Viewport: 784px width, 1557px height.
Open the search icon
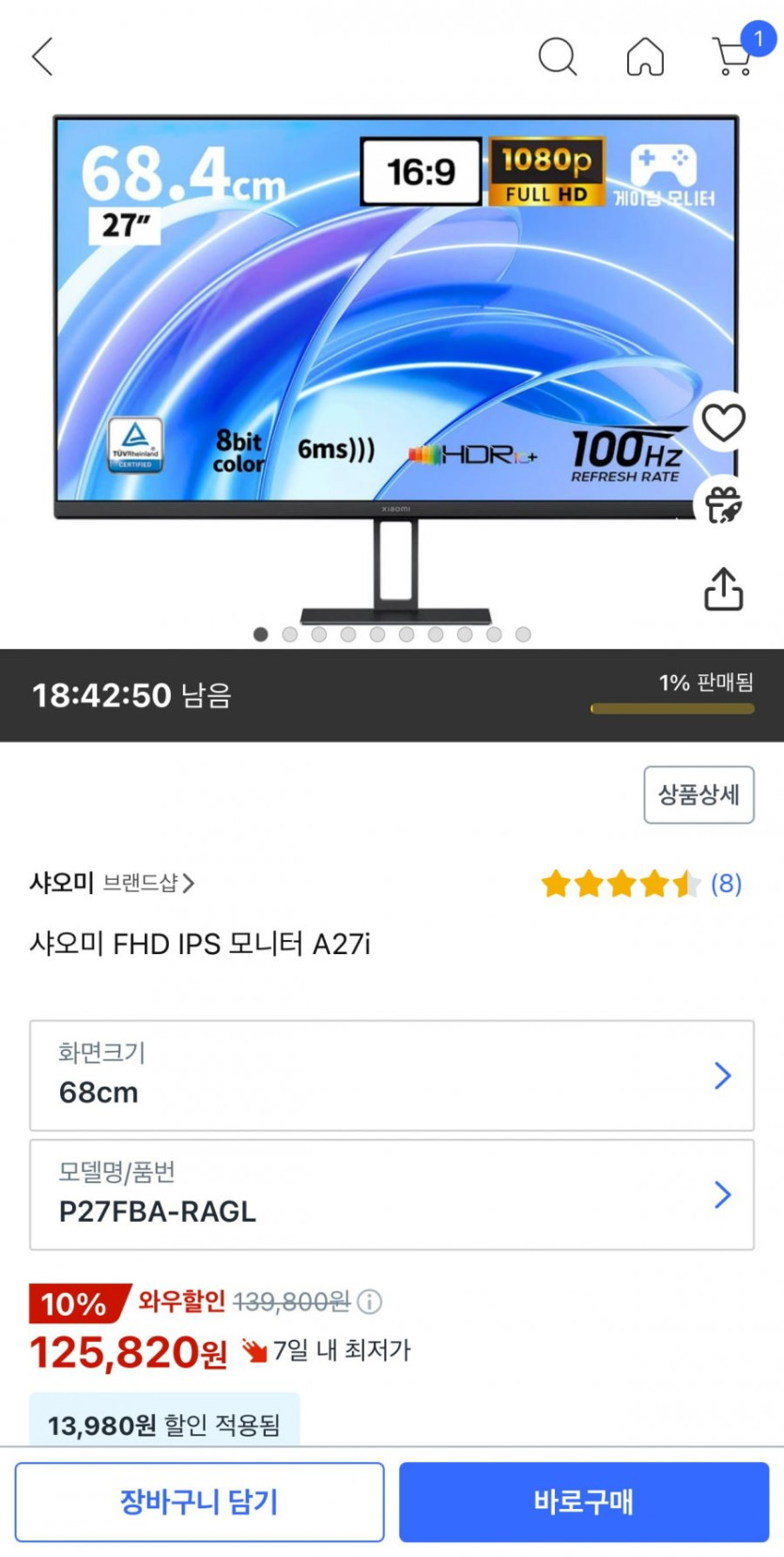(x=557, y=57)
